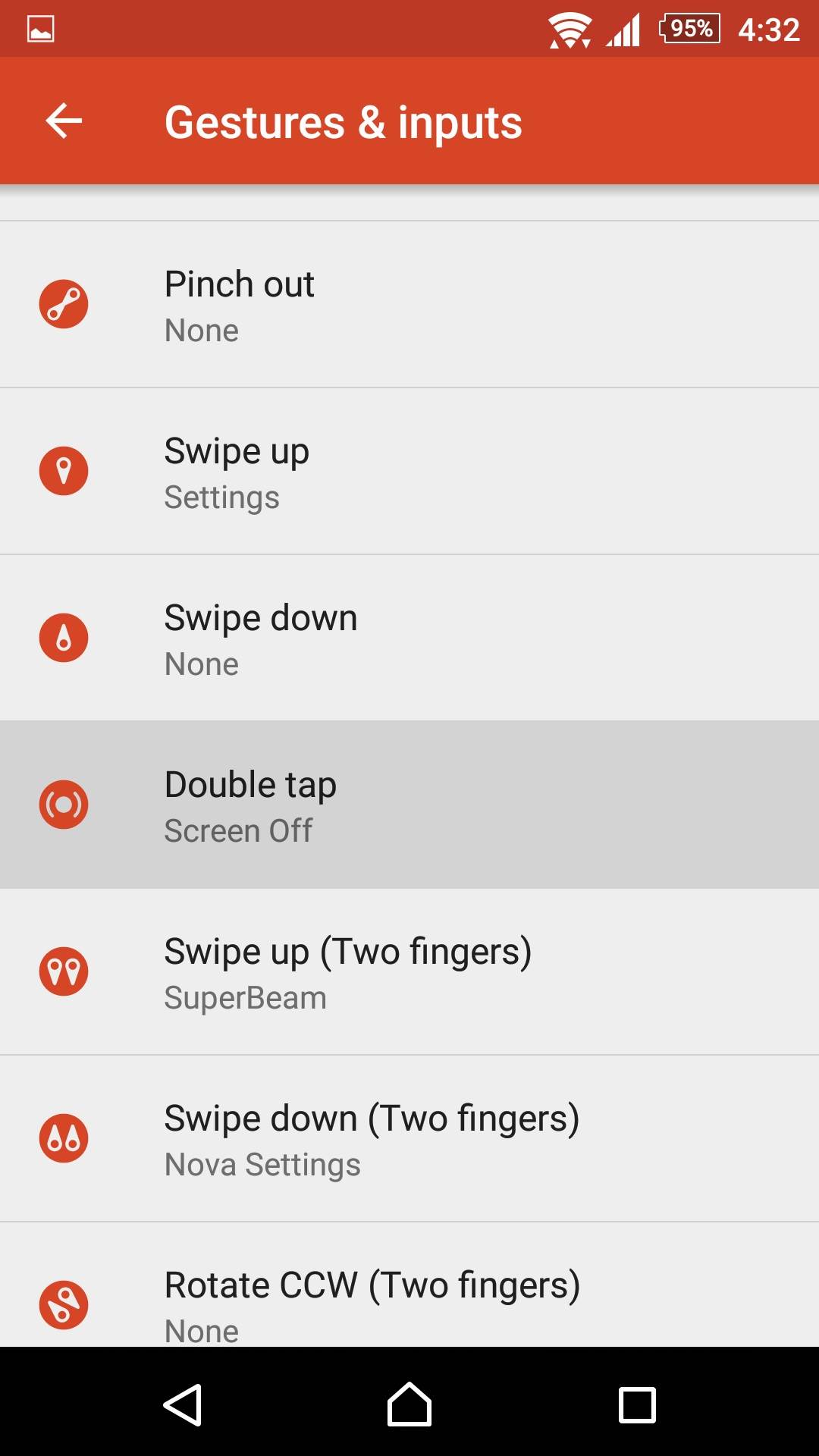Open the Pinch out gesture setting
This screenshot has width=819, height=1456.
click(409, 305)
